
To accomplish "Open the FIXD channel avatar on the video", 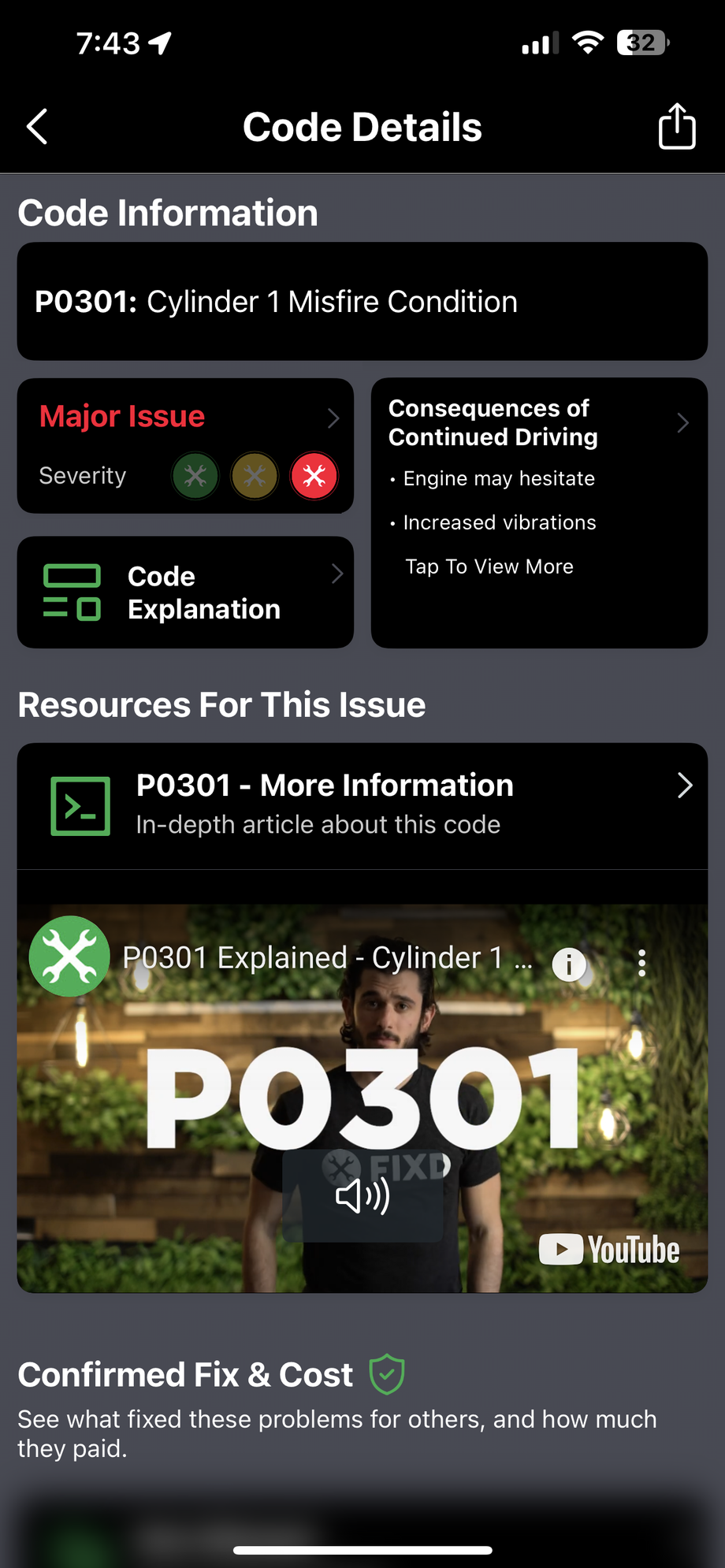I will pos(69,957).
